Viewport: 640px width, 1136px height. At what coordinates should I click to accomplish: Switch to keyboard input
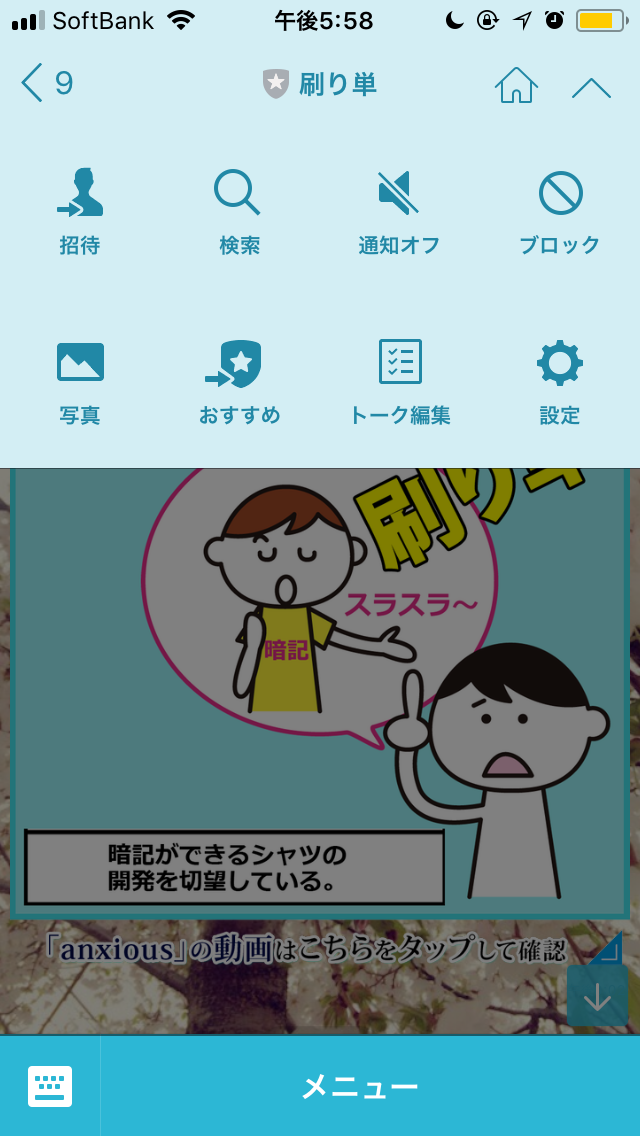(50, 1086)
